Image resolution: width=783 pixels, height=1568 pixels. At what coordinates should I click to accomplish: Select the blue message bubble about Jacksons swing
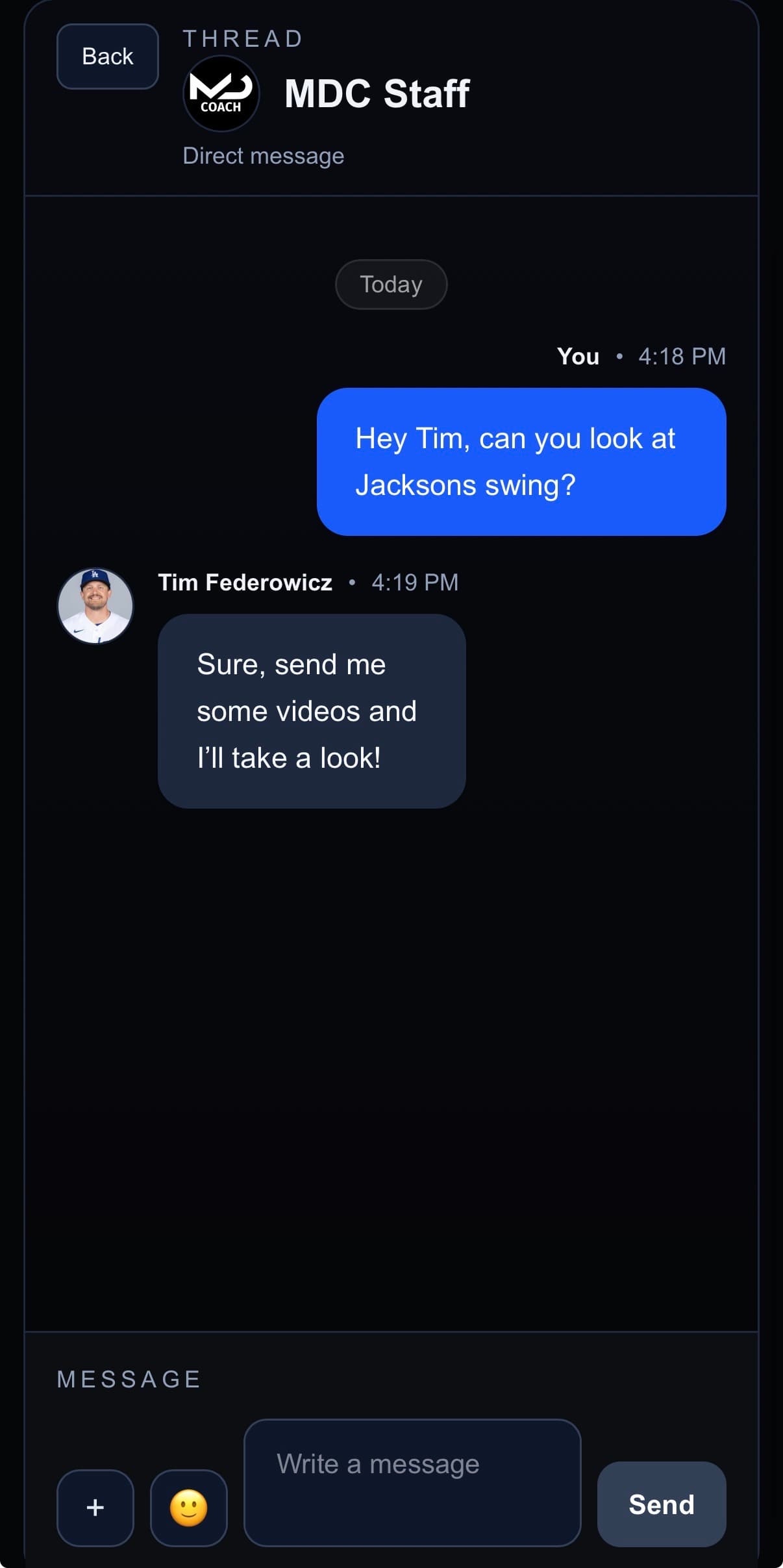[521, 461]
